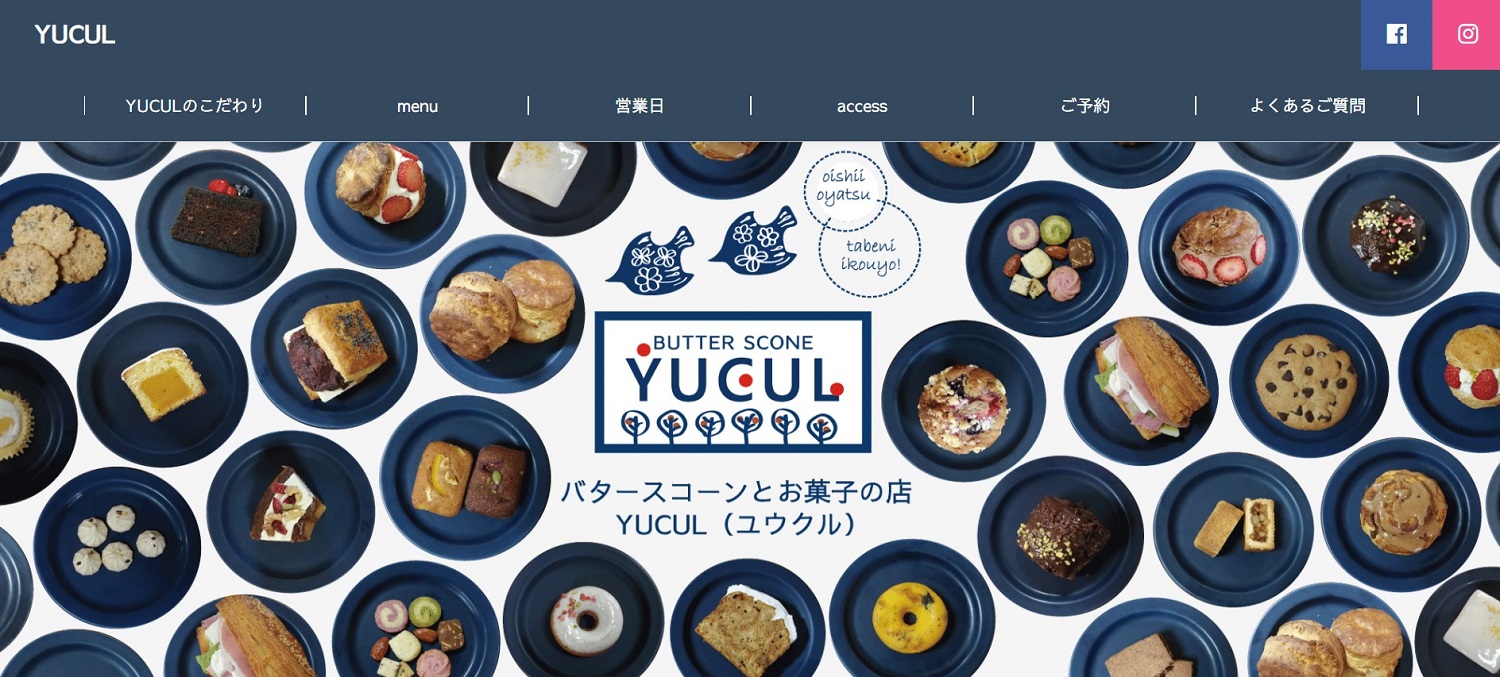This screenshot has width=1500, height=677.
Task: Open the access page
Action: (862, 106)
